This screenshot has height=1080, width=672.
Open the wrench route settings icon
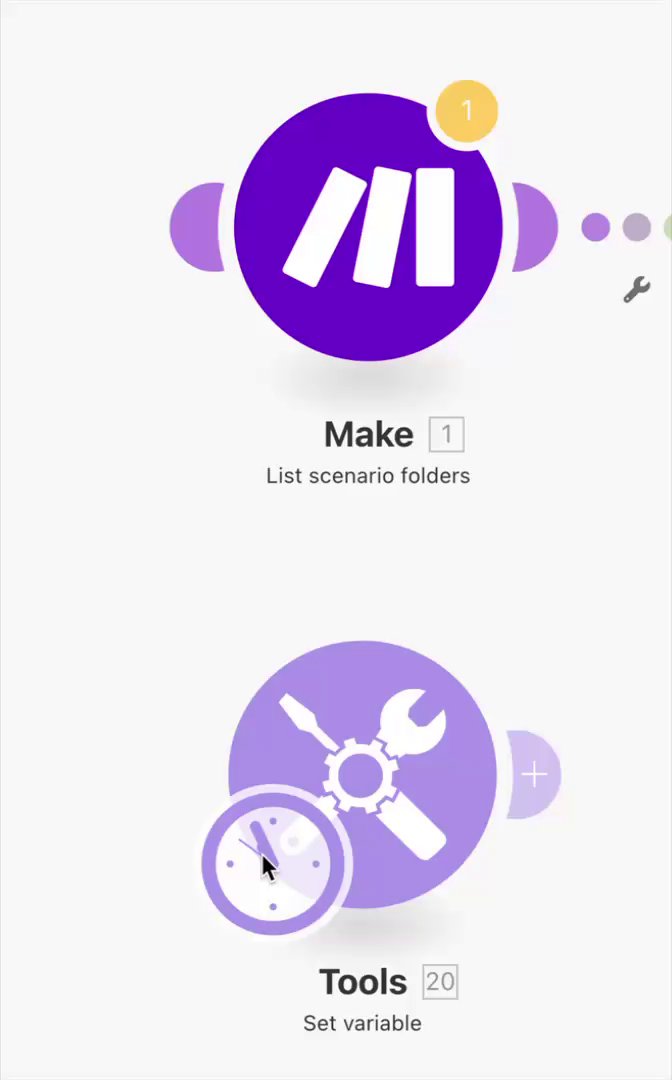tap(636, 291)
